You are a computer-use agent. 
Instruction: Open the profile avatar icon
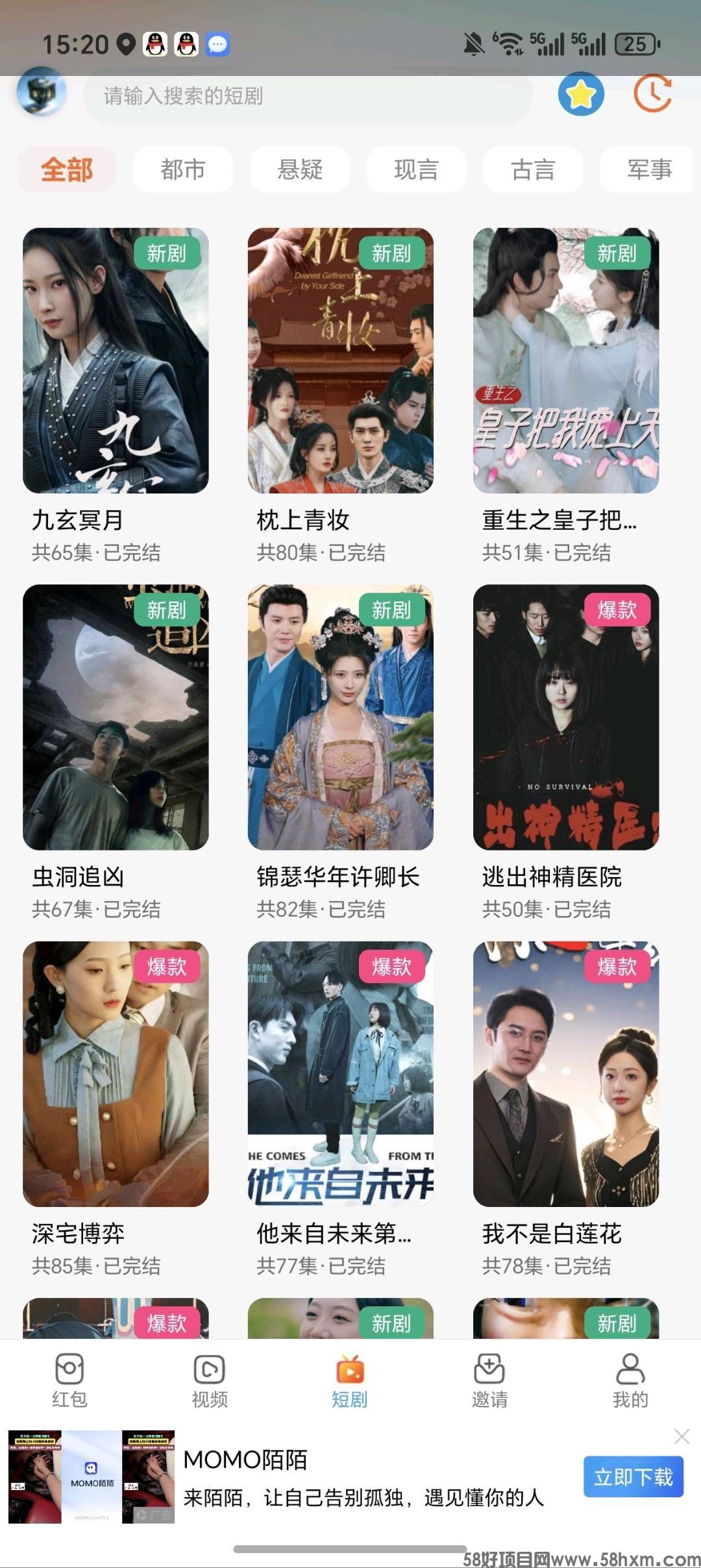(x=42, y=92)
